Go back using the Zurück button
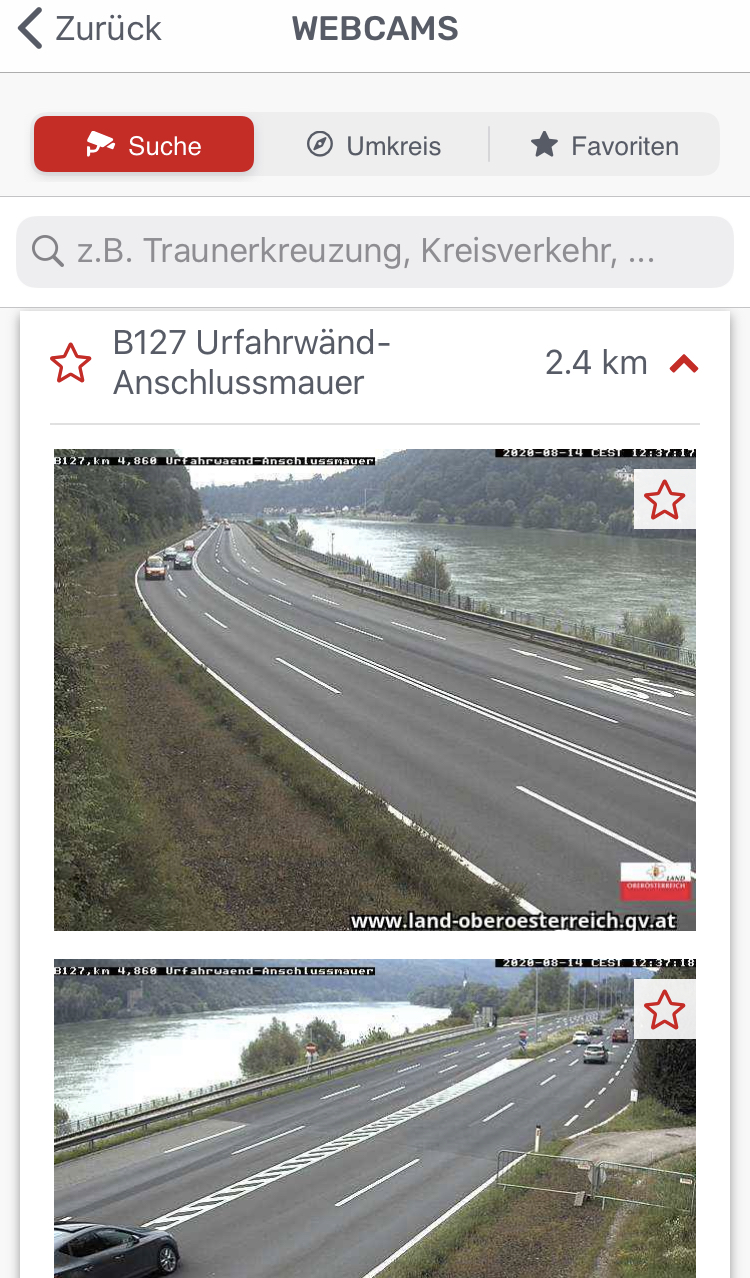The width and height of the screenshot is (750, 1278). tap(90, 29)
